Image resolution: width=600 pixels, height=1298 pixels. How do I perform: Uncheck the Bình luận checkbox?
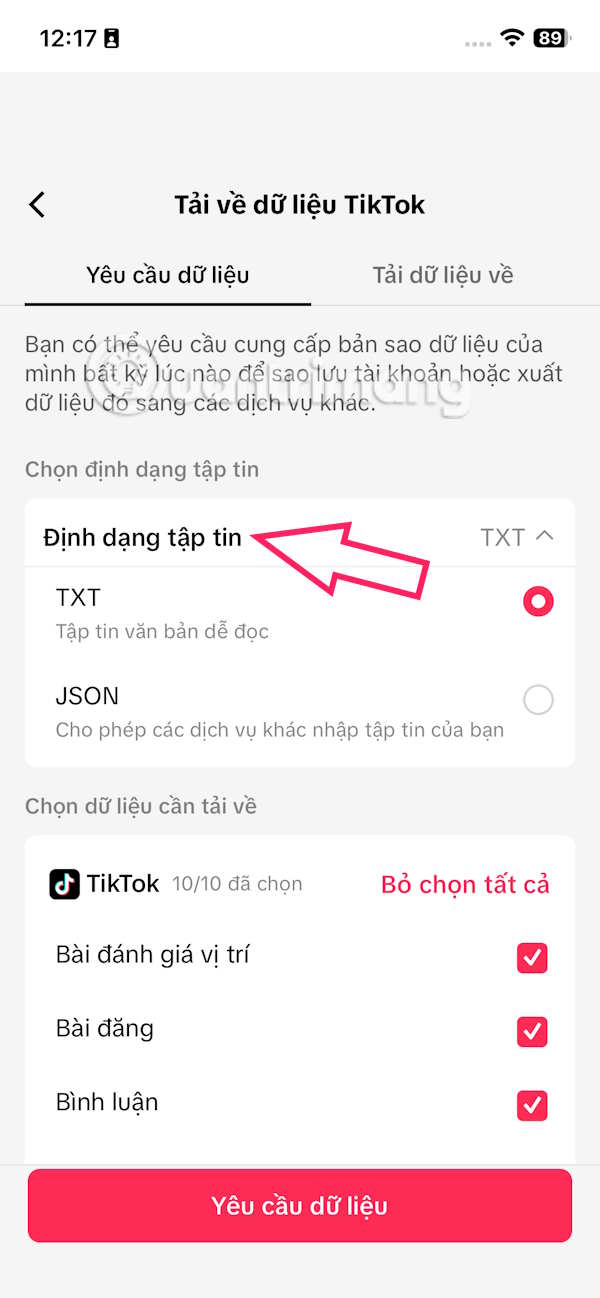(532, 1105)
